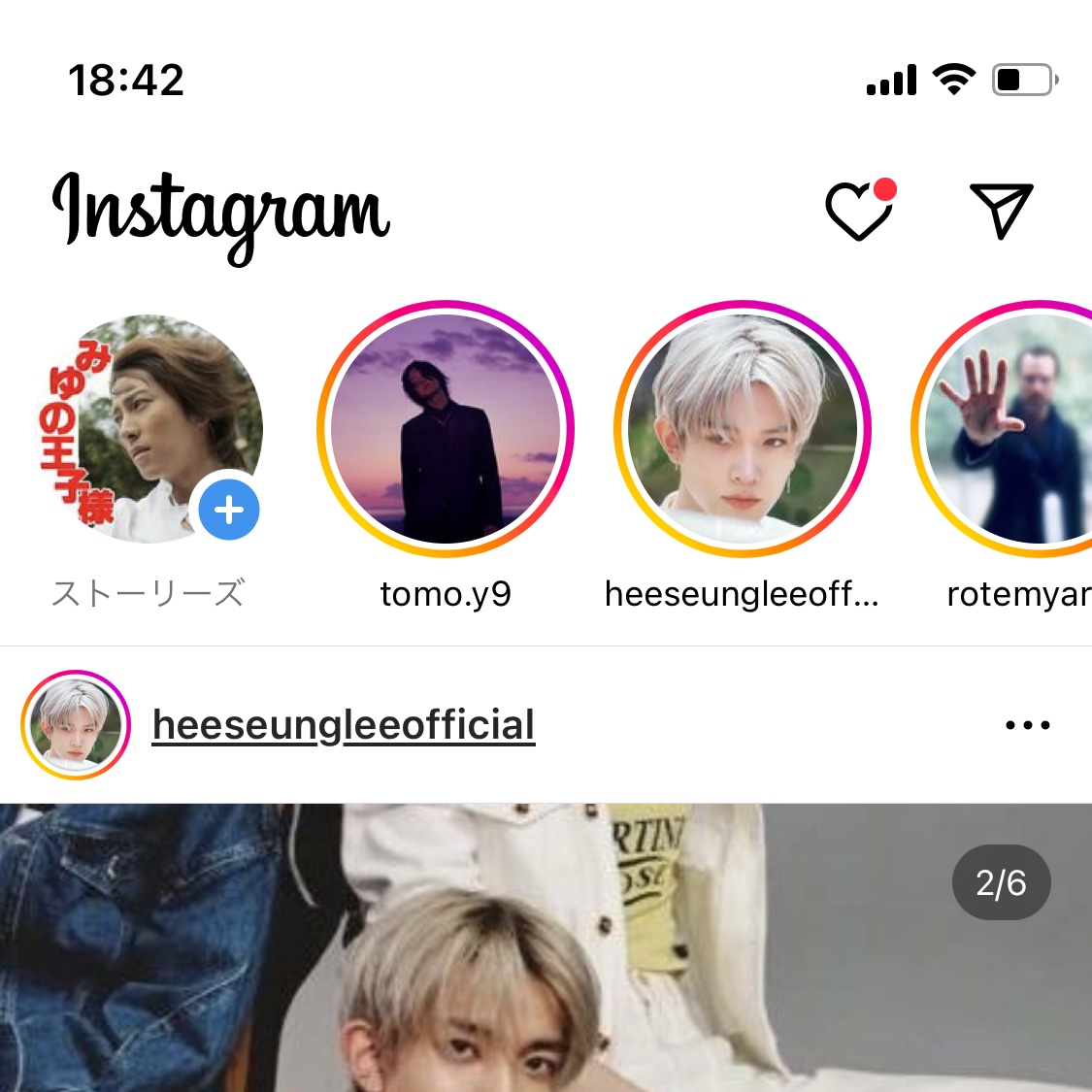Viewport: 1092px width, 1092px height.
Task: View tomo.y9's story
Action: tap(446, 428)
